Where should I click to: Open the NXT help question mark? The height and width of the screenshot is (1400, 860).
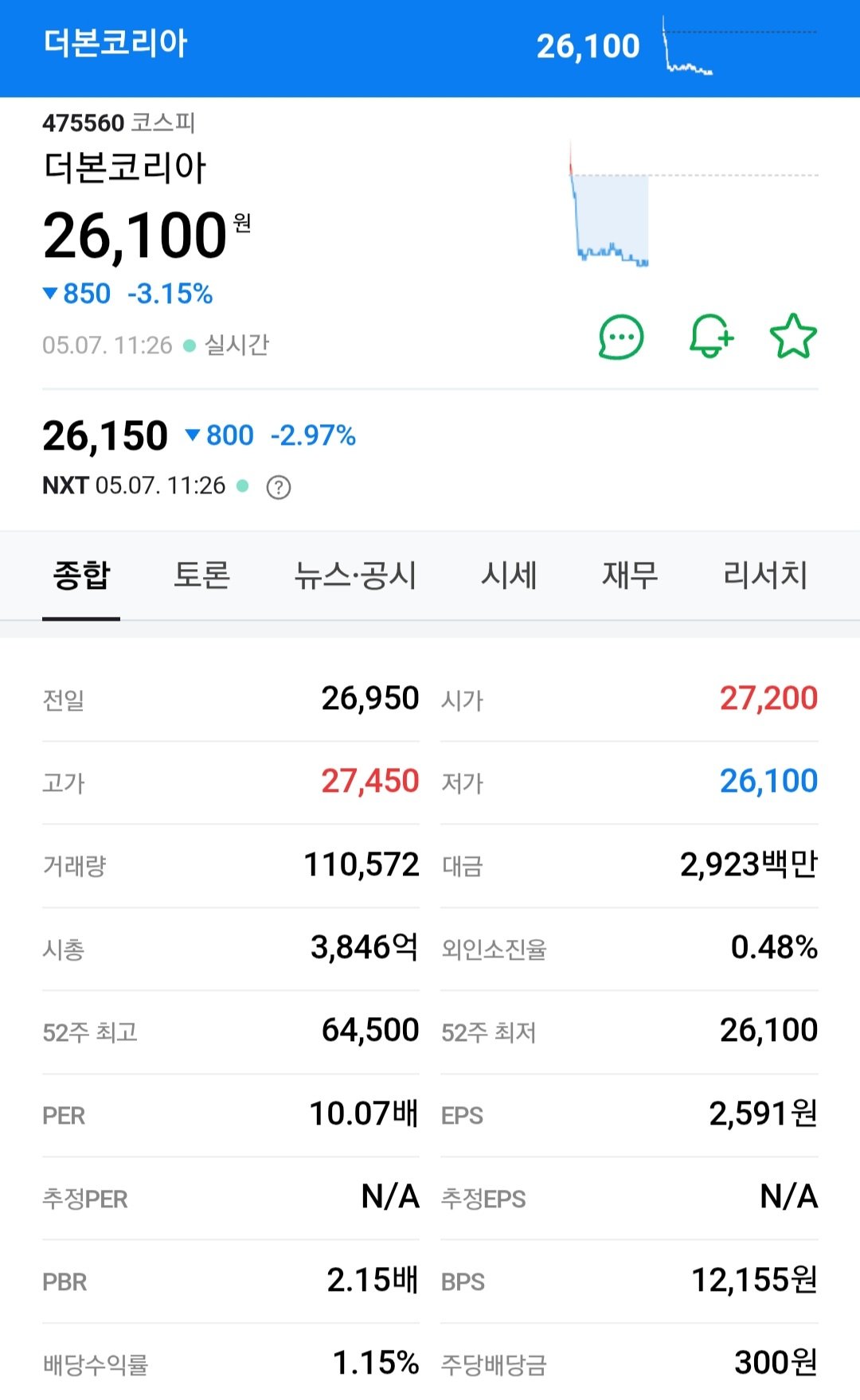pyautogui.click(x=279, y=487)
